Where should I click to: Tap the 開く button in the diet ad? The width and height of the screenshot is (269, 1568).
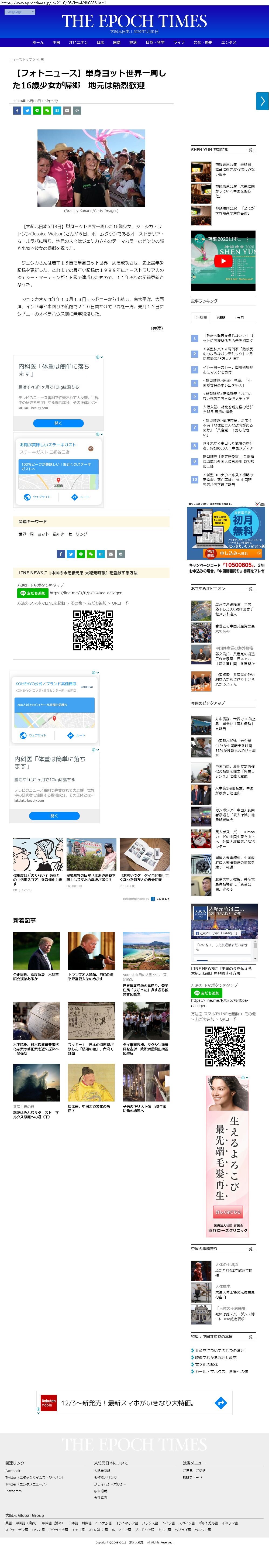tap(58, 423)
